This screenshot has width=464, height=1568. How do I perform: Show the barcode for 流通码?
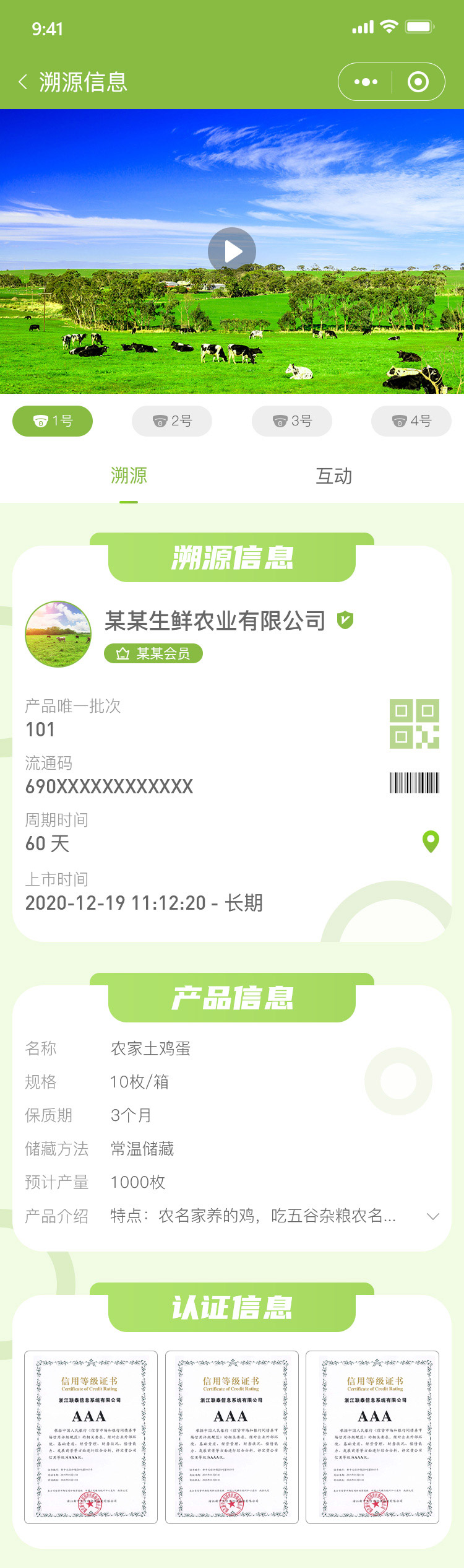click(415, 783)
